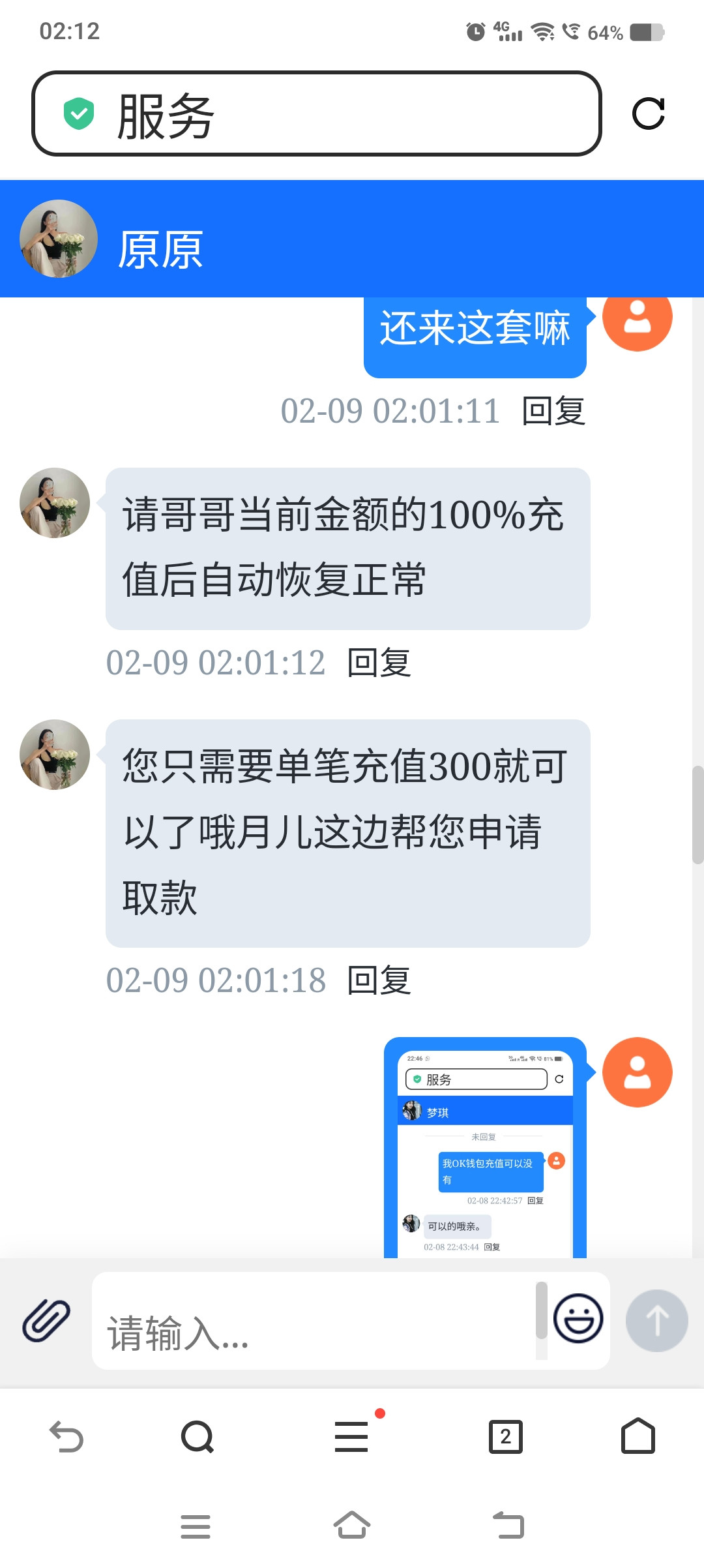Tap the 服务 address bar
This screenshot has height=1568, width=704.
pos(316,114)
